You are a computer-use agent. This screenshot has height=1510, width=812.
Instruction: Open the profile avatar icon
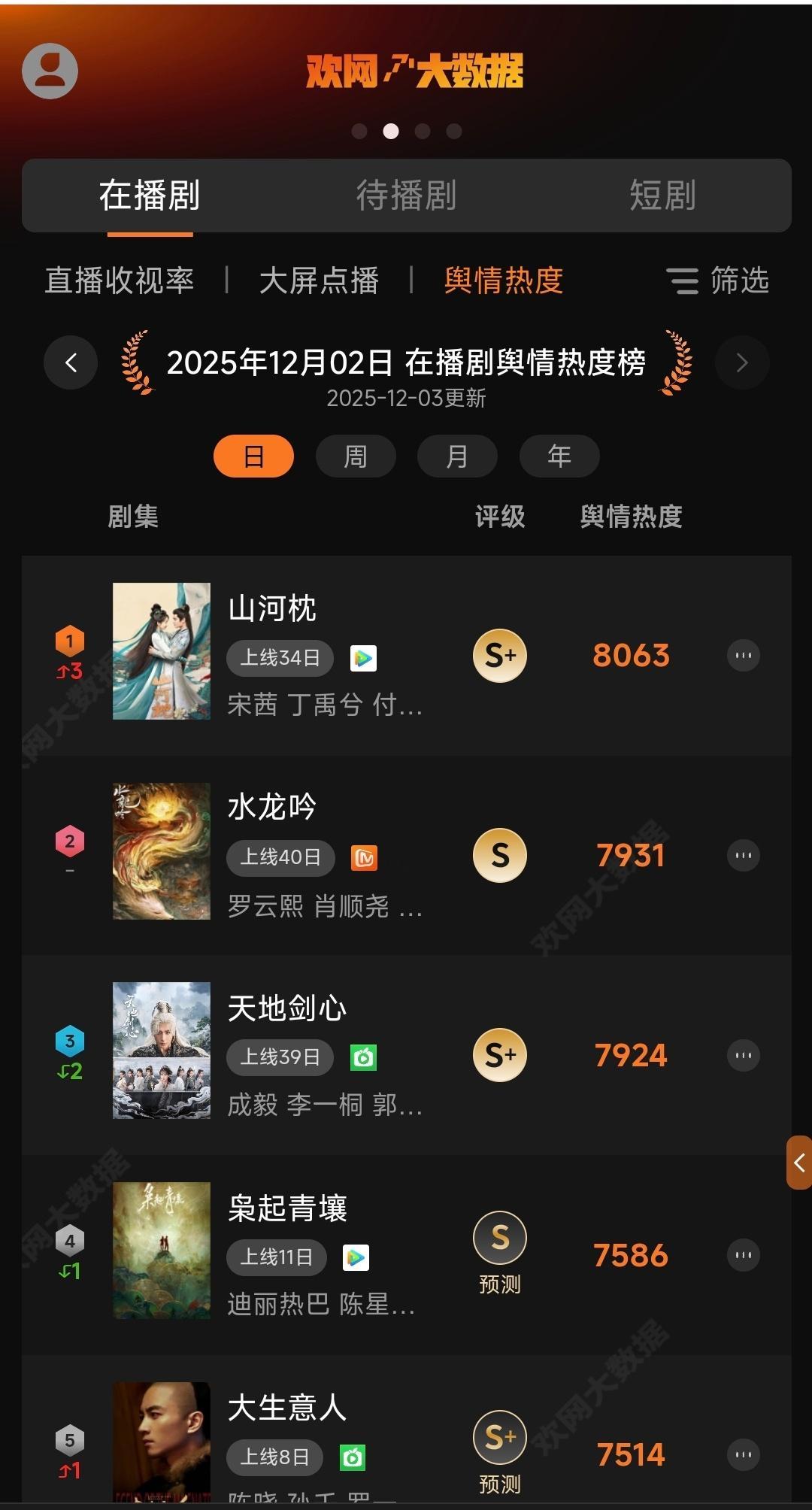(50, 70)
